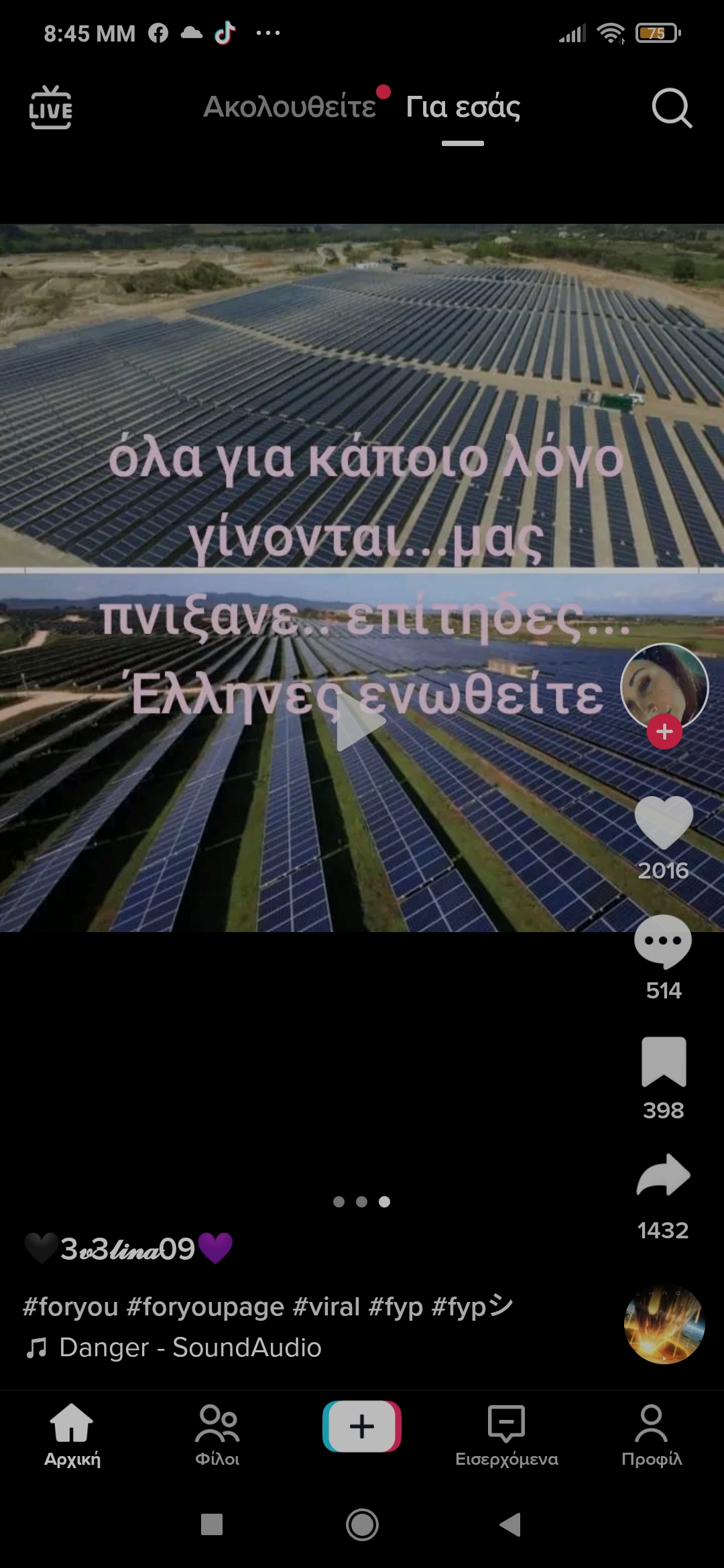Screen dimensions: 724x1568
Task: Tap the spinning sound disc
Action: 664,1324
